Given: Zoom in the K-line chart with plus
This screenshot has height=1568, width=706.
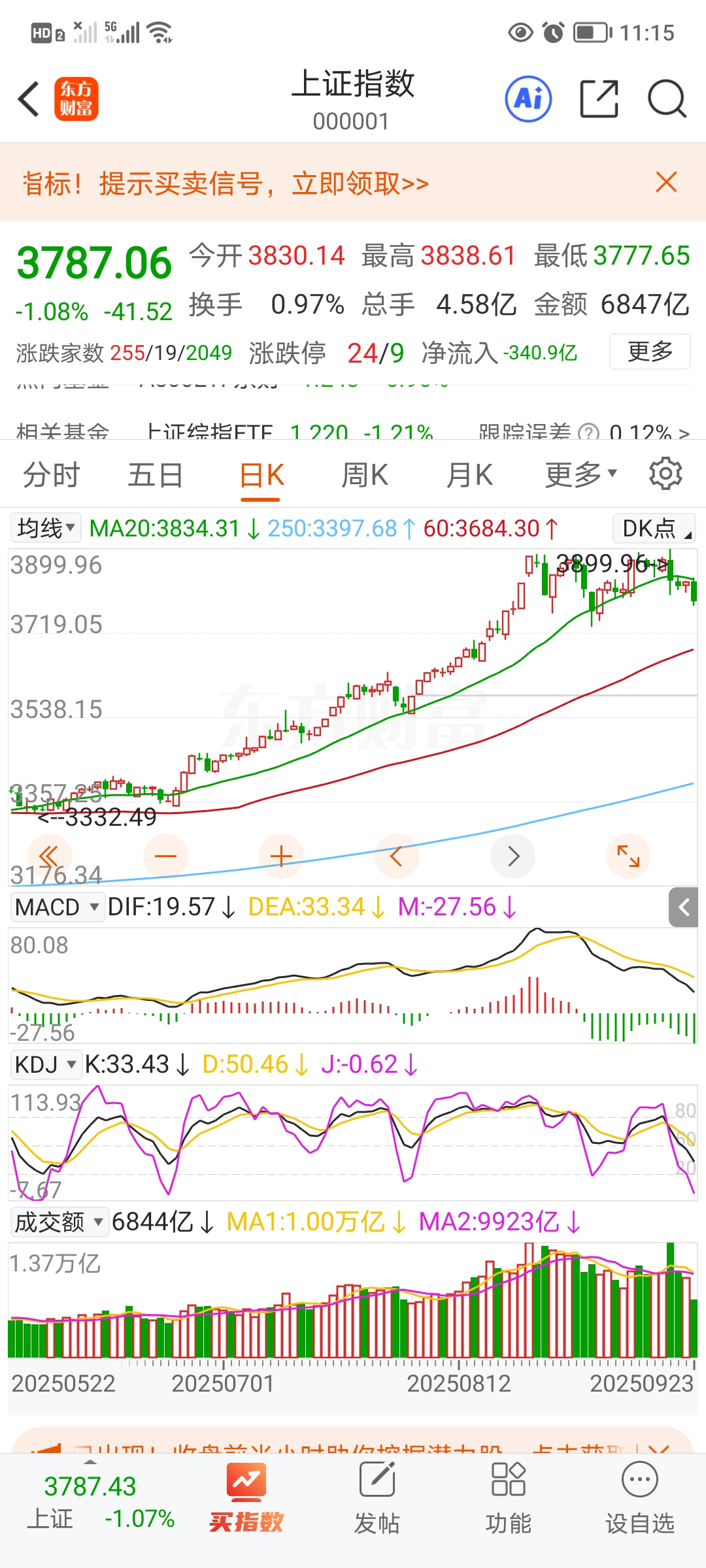Looking at the screenshot, I should (x=281, y=856).
